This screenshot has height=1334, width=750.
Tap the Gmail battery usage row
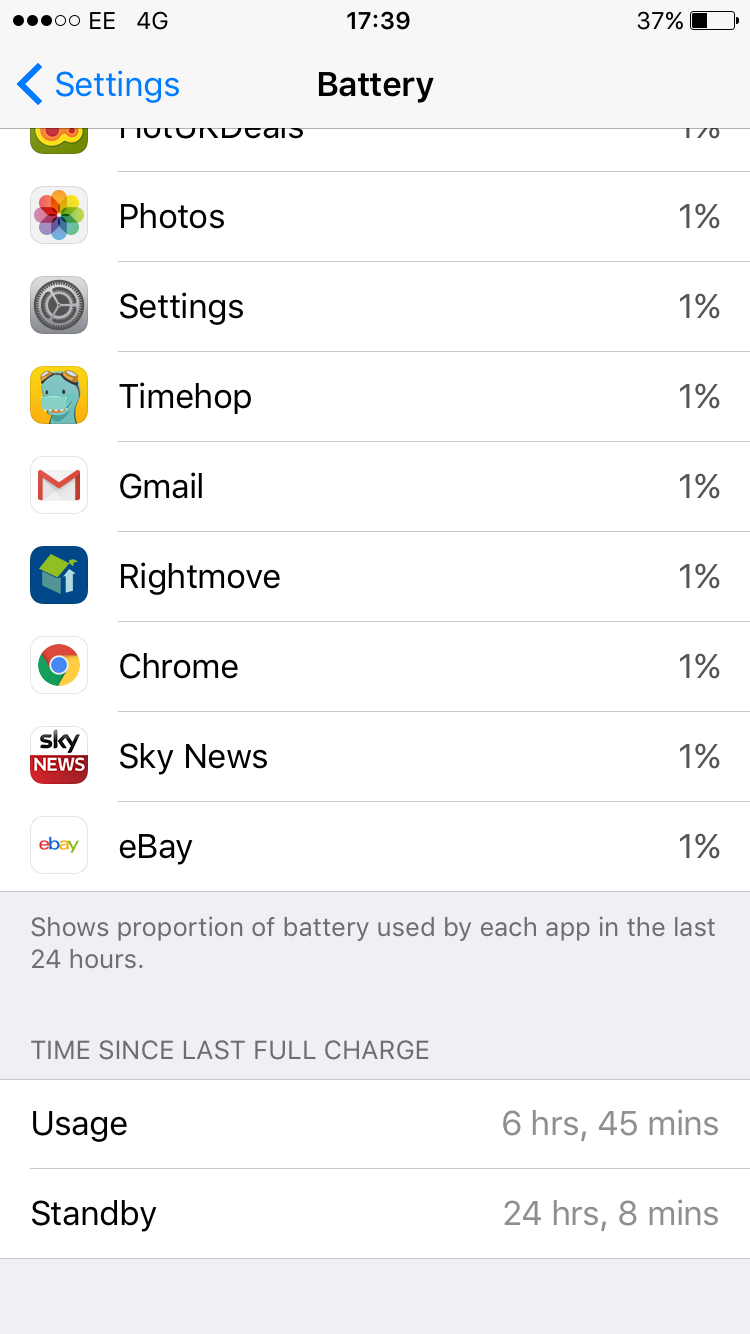(x=375, y=487)
